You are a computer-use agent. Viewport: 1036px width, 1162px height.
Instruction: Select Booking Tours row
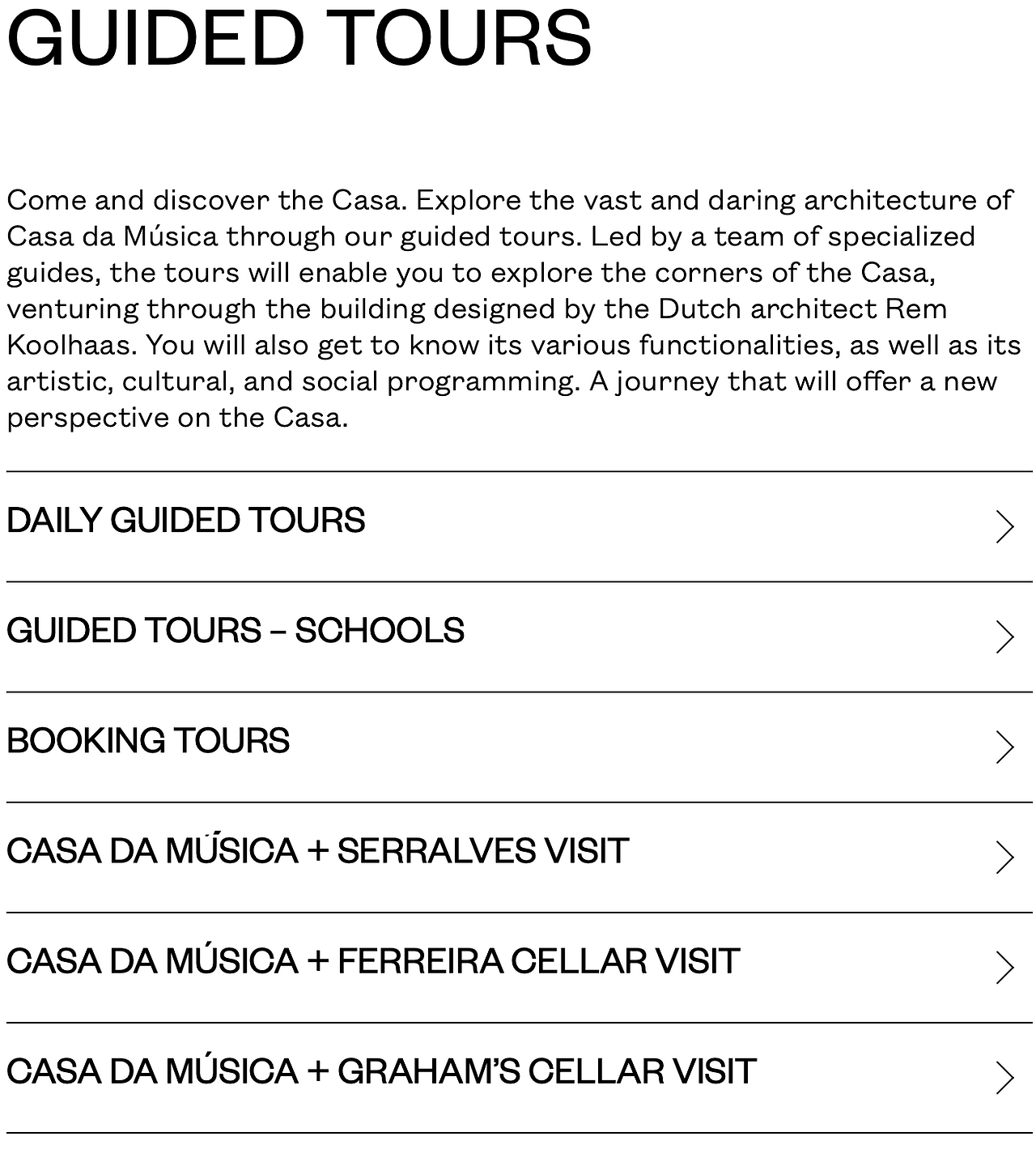(519, 747)
